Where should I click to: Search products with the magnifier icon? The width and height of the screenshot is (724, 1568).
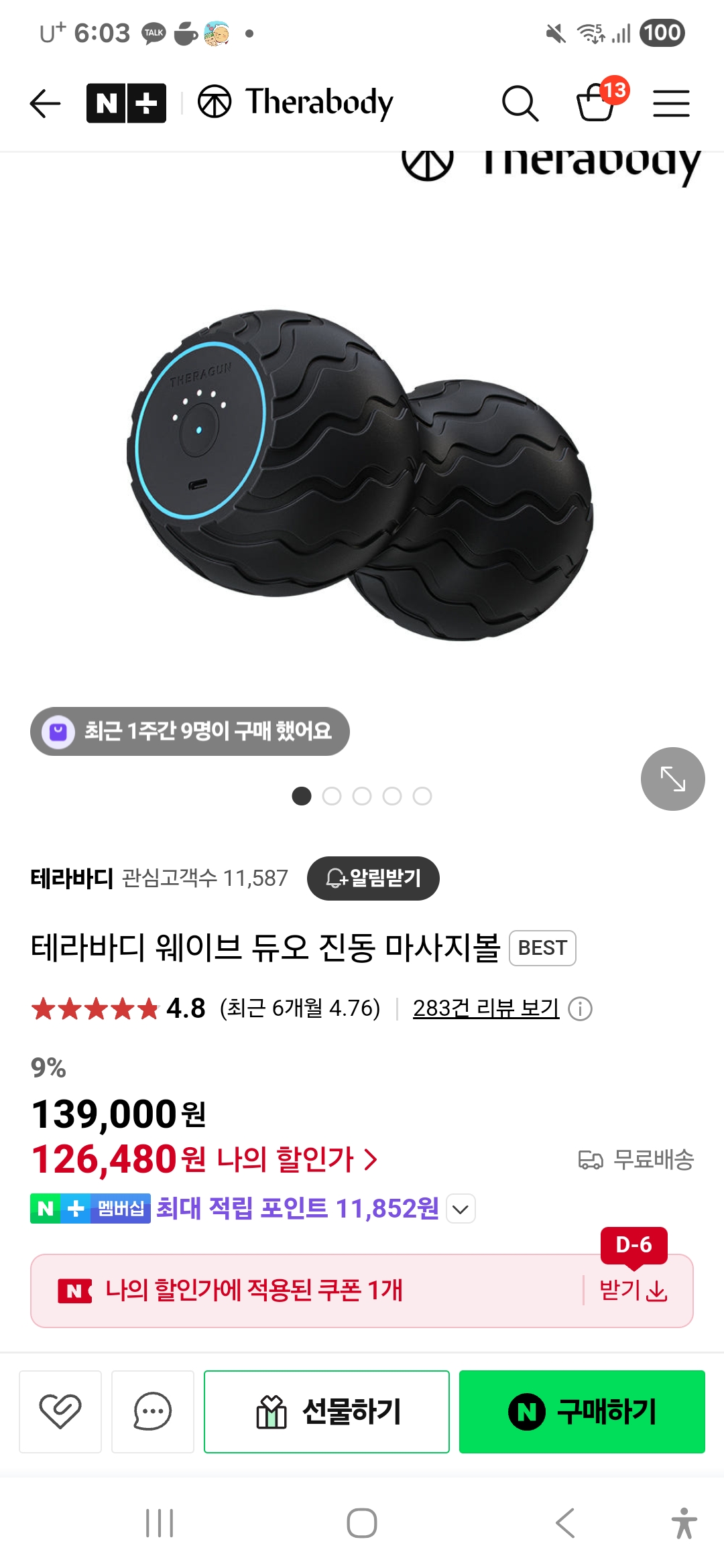point(520,103)
